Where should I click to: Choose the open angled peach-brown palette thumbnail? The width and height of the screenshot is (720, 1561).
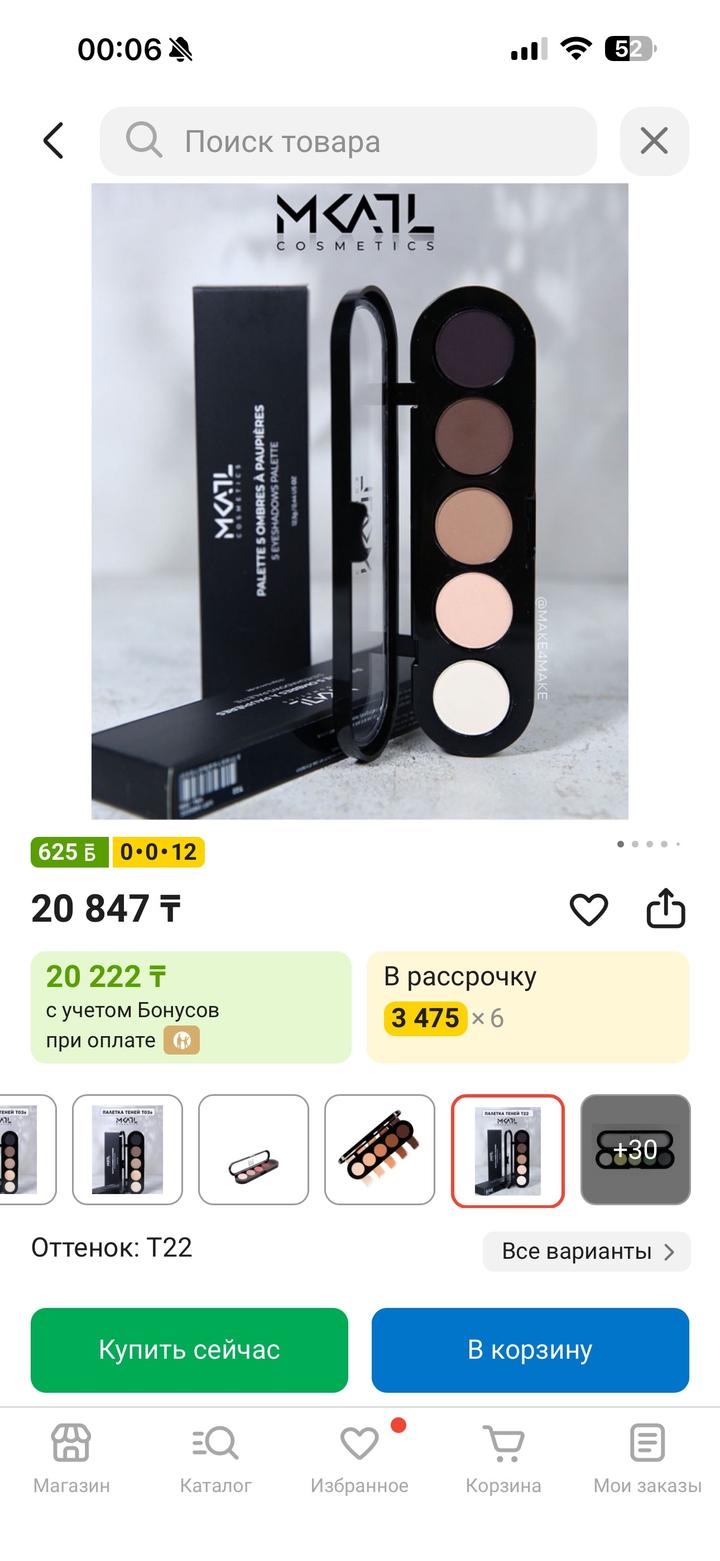(x=380, y=1150)
